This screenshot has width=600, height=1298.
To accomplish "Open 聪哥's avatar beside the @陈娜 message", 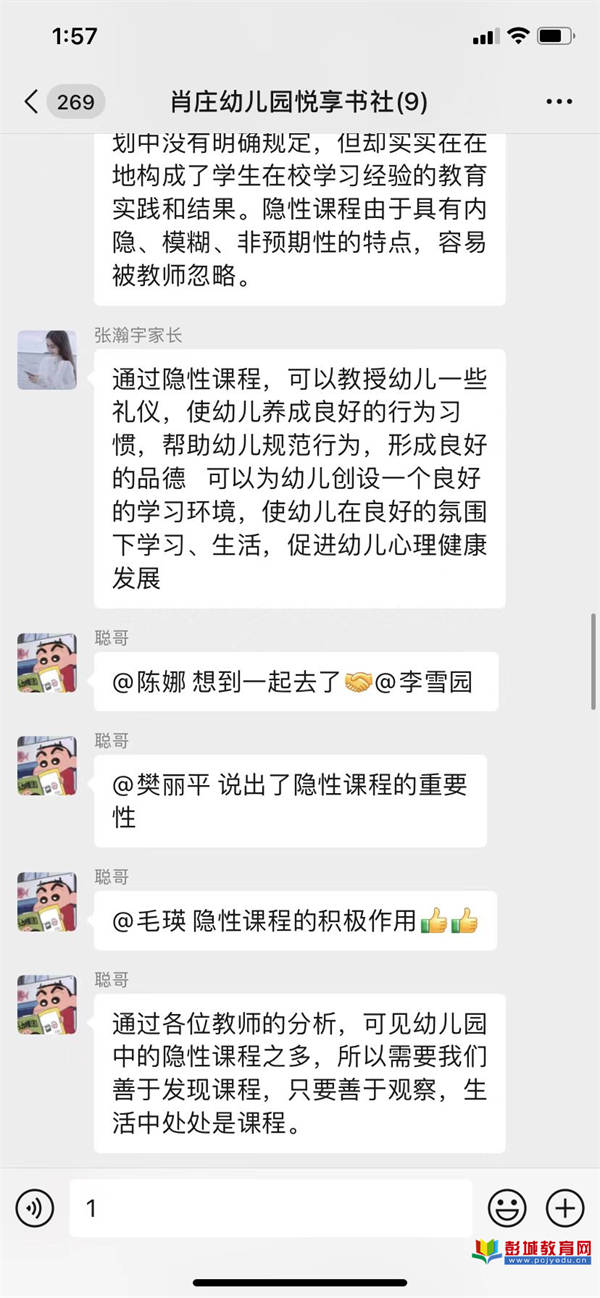I will 47,662.
